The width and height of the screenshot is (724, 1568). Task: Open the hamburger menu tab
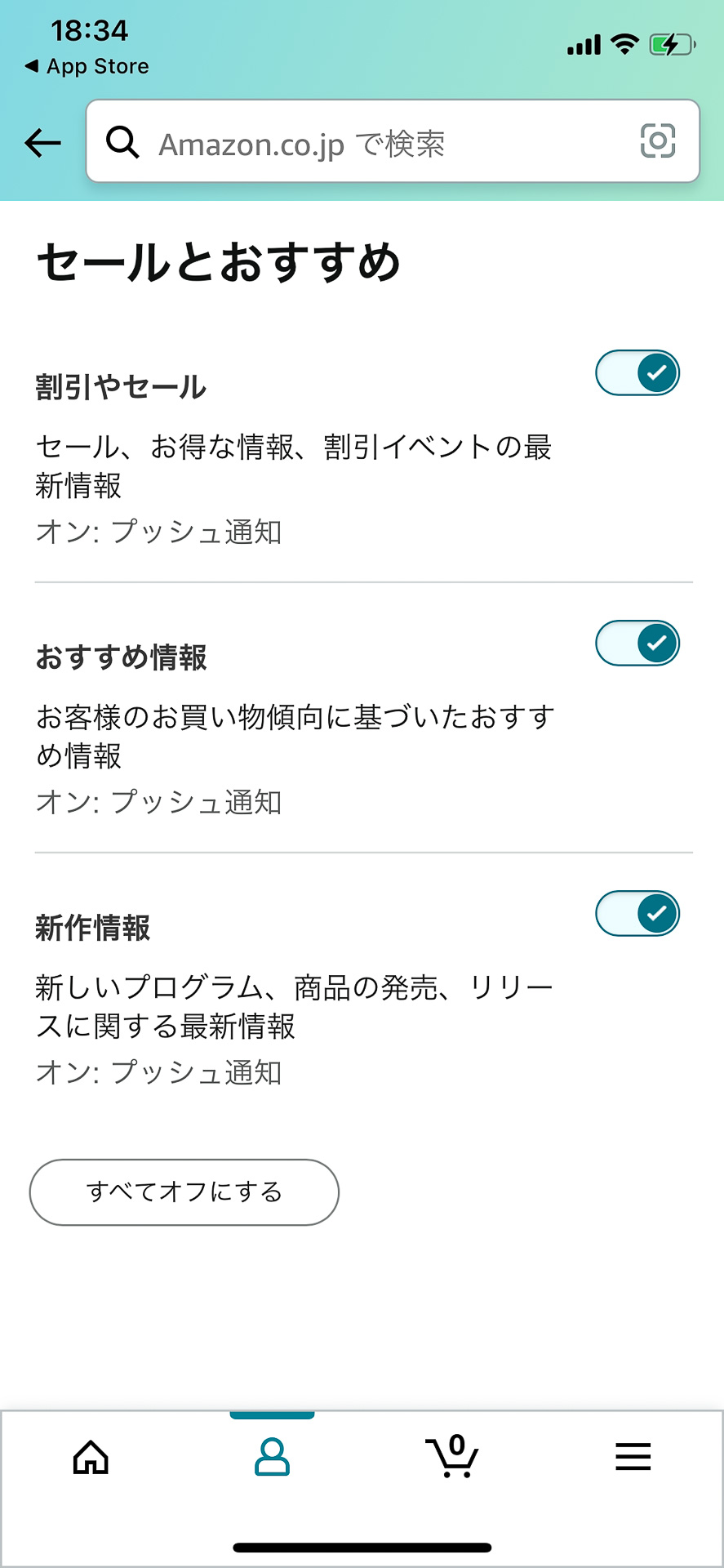click(x=633, y=1457)
